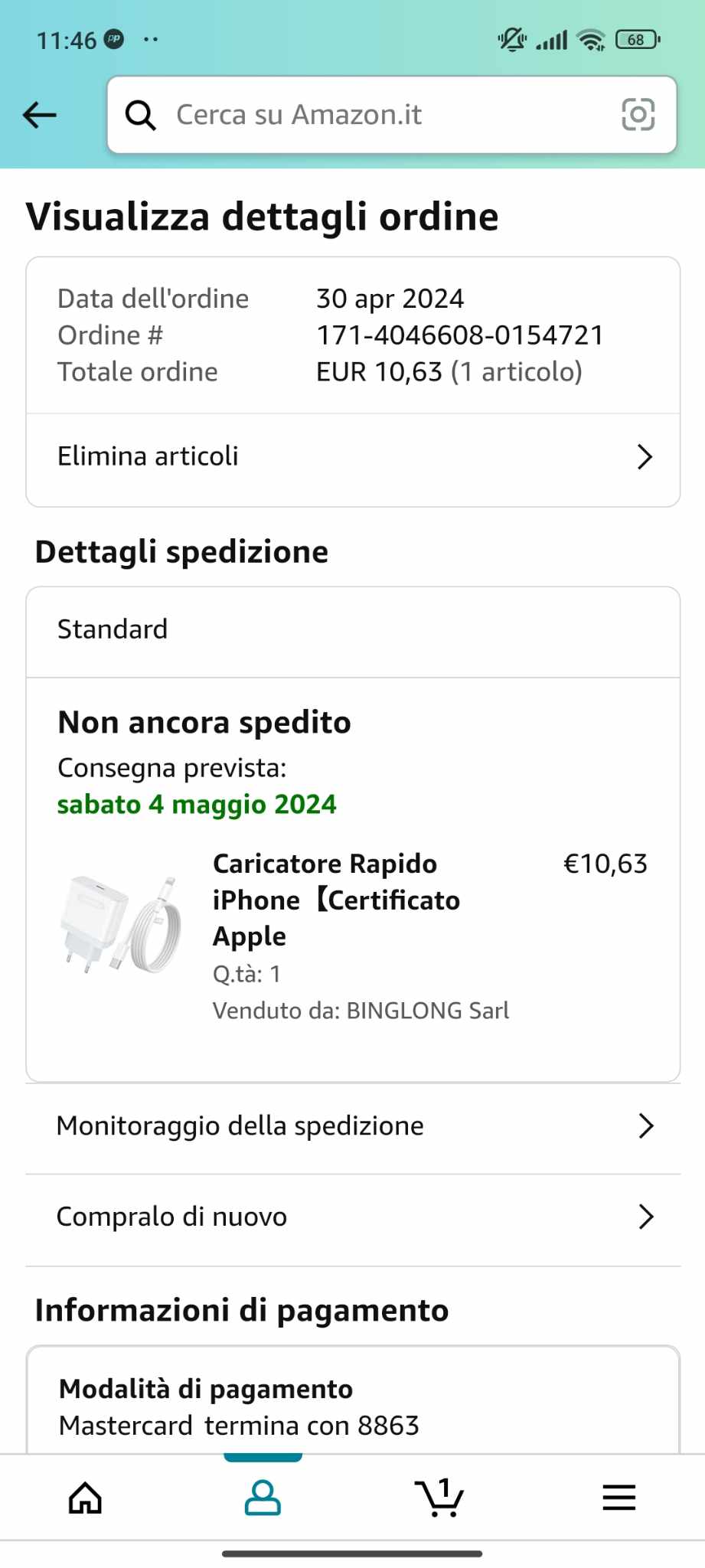This screenshot has width=705, height=1568.
Task: Open the shopping cart tab
Action: [439, 1498]
